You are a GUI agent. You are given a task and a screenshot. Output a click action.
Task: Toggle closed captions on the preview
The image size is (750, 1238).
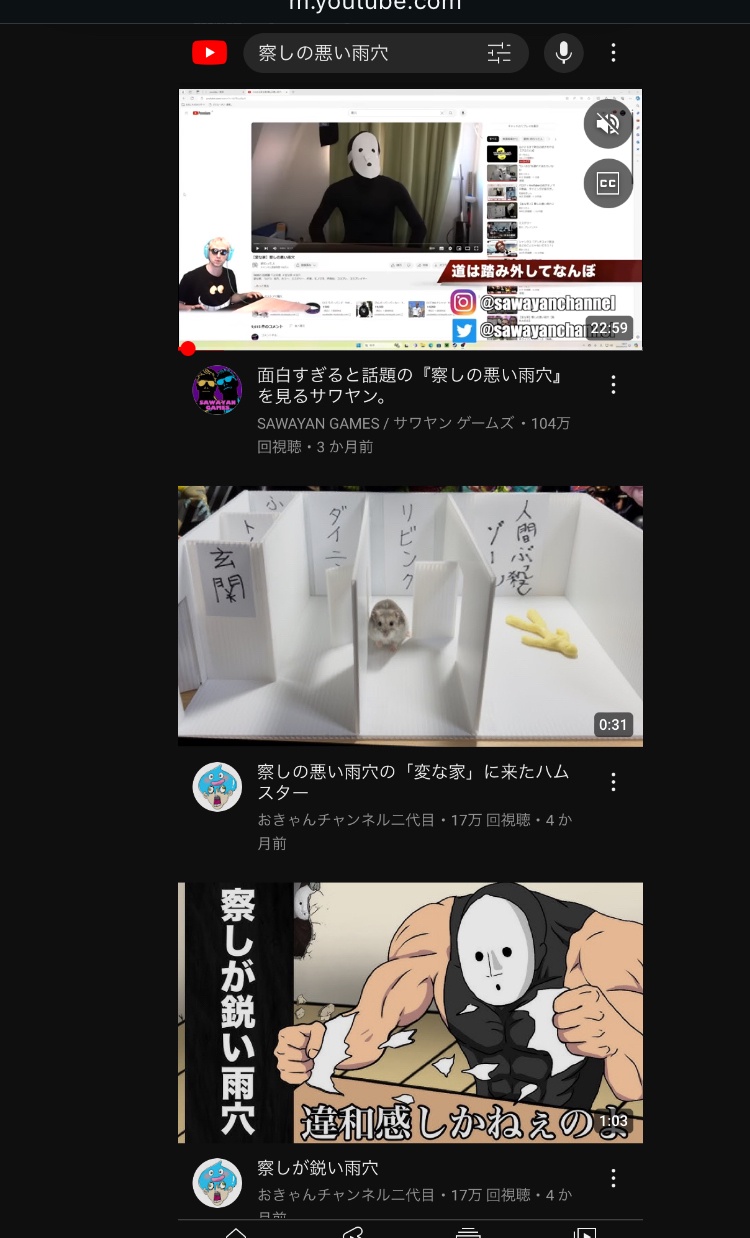[608, 183]
